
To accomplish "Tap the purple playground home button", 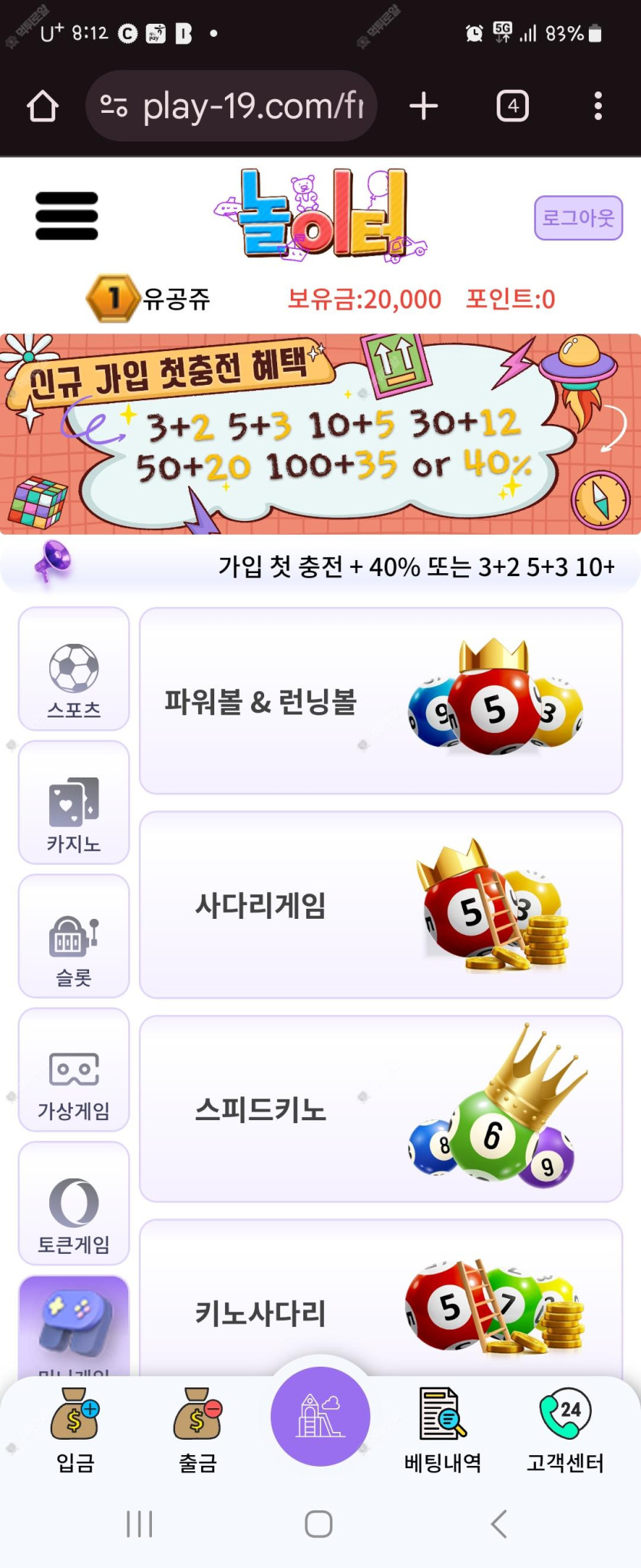I will pyautogui.click(x=320, y=1417).
